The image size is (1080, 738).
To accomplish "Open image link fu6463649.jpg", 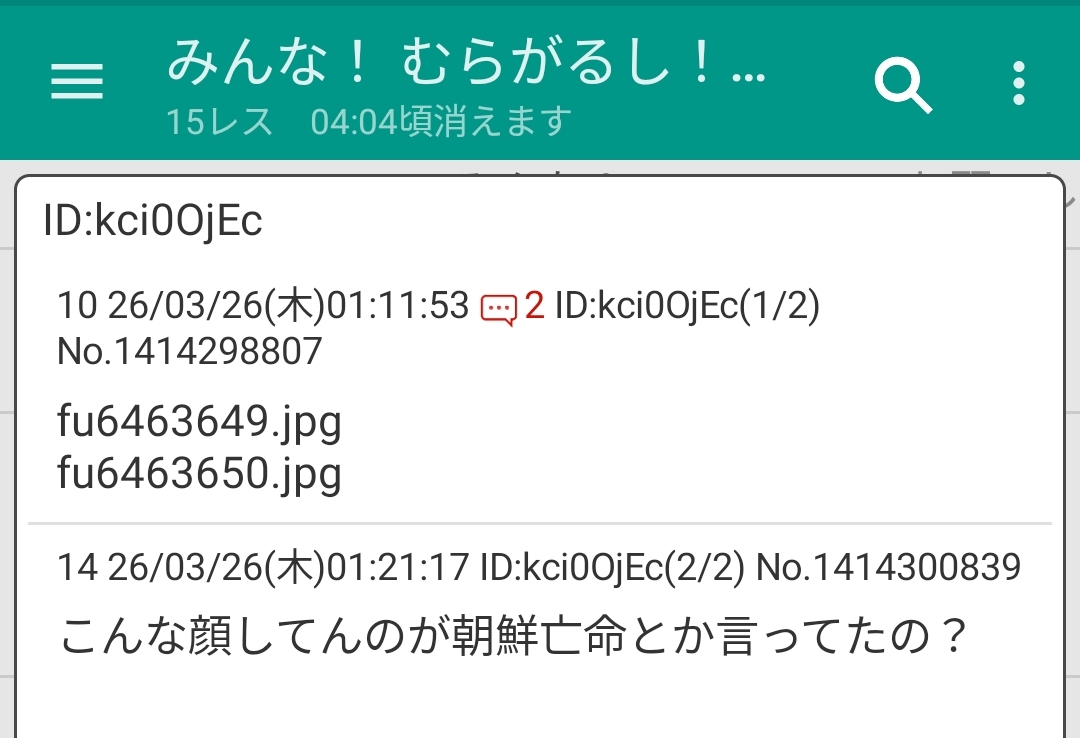I will tap(200, 424).
